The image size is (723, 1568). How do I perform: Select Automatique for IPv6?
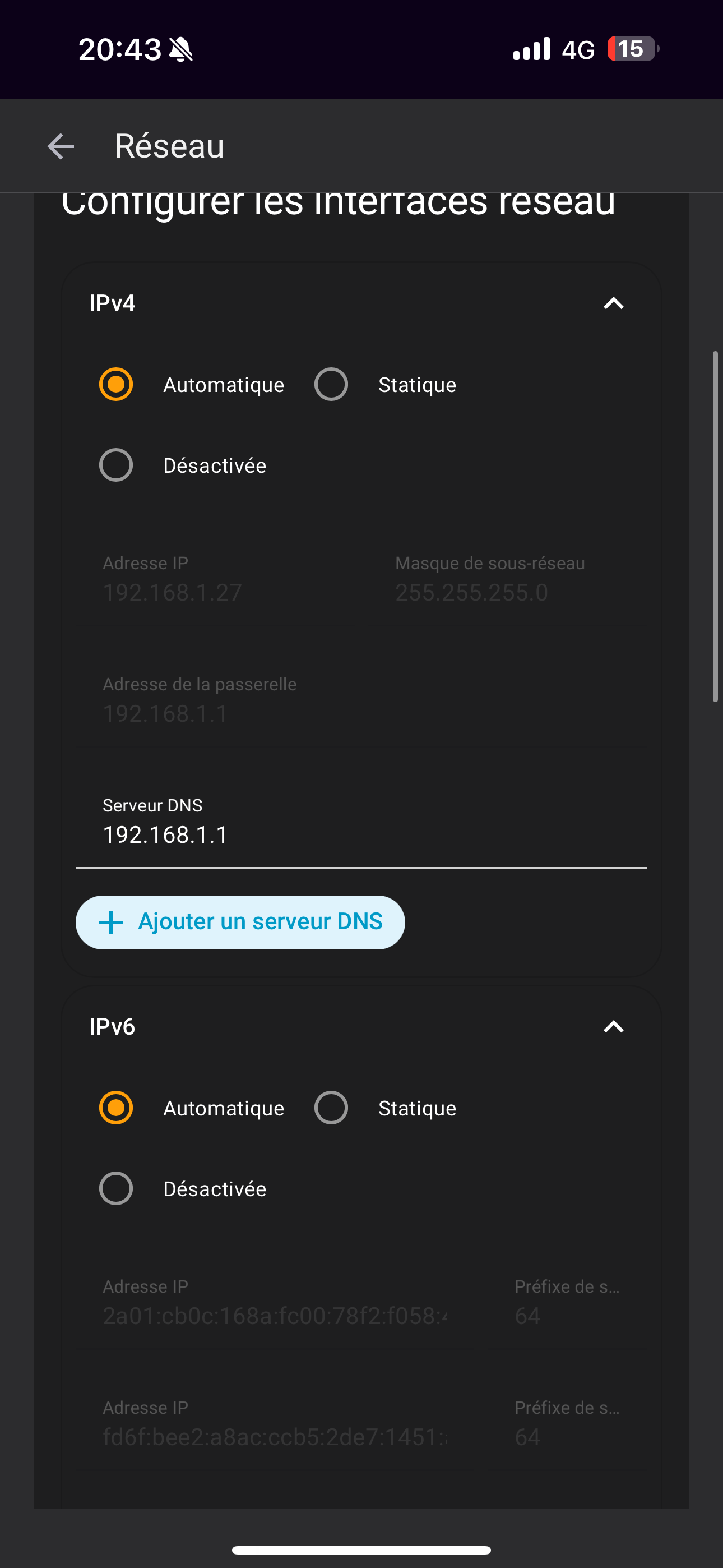pyautogui.click(x=115, y=1108)
